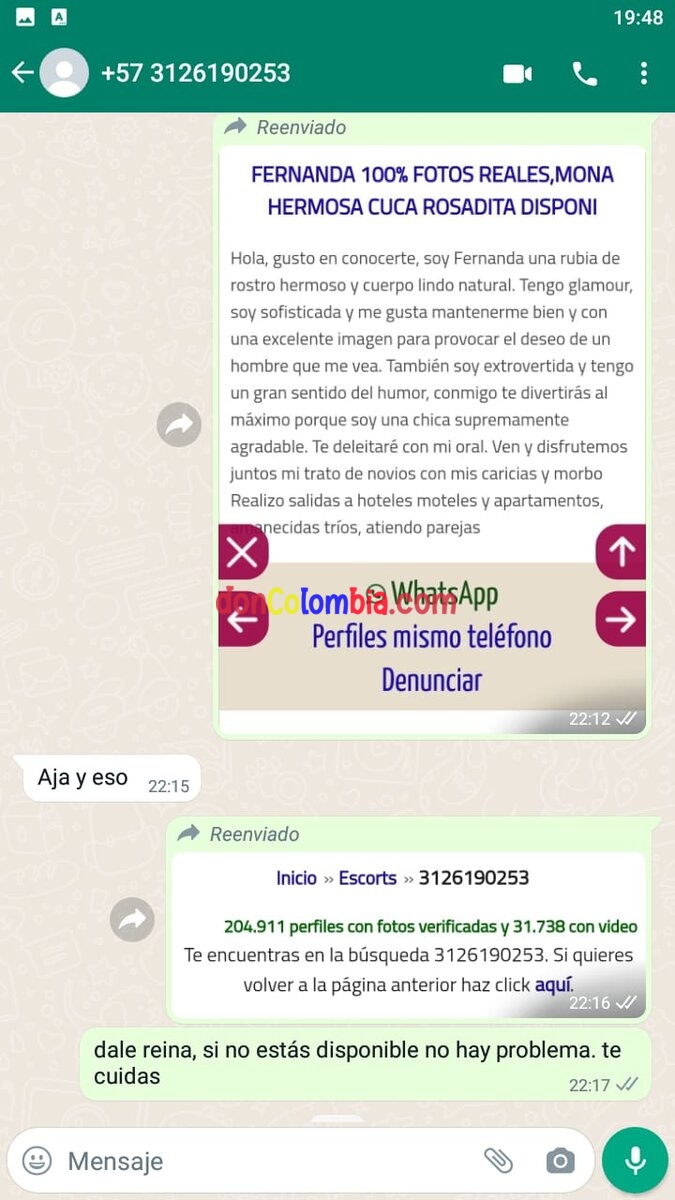This screenshot has width=675, height=1200.
Task: Open the contact's profile picture
Action: tap(64, 73)
